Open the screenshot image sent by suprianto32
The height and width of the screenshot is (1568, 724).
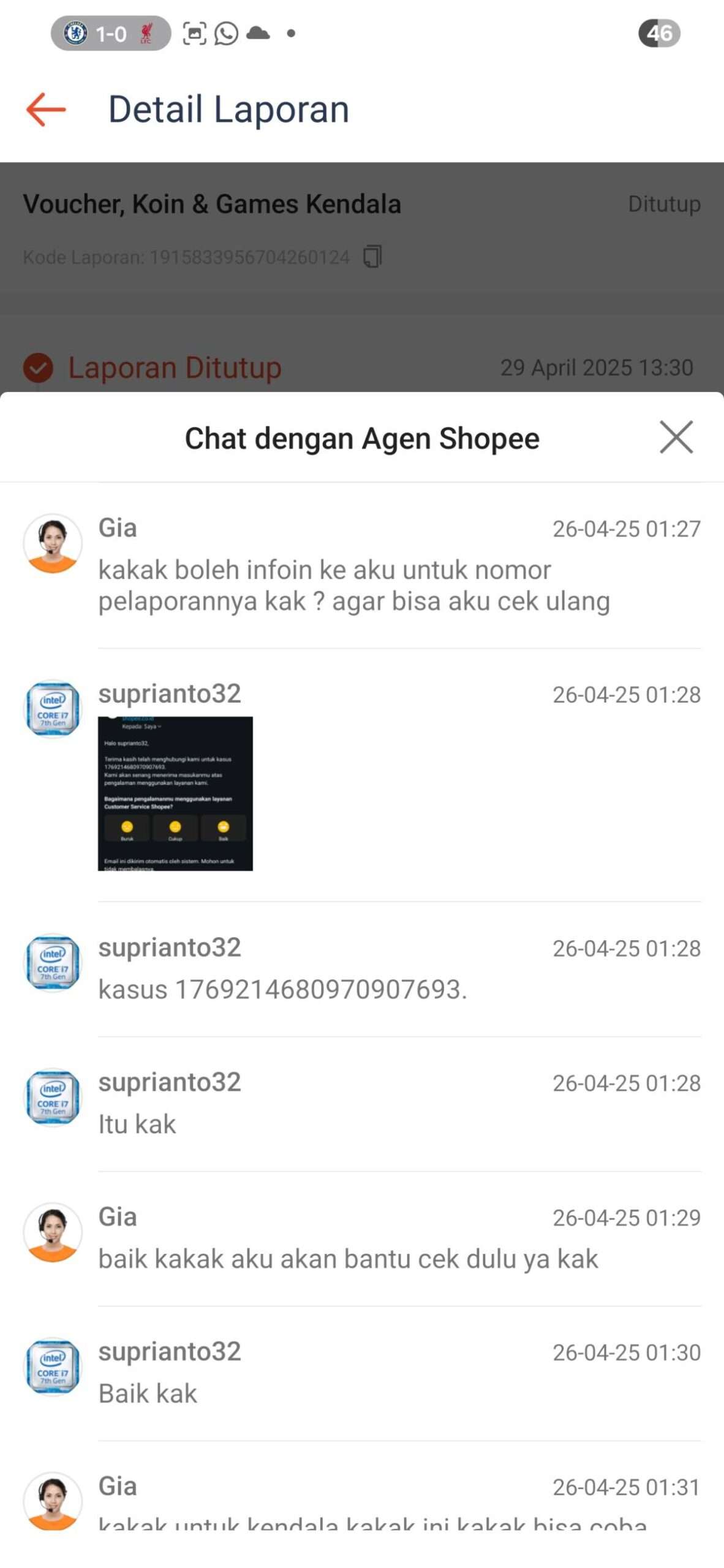pyautogui.click(x=175, y=793)
